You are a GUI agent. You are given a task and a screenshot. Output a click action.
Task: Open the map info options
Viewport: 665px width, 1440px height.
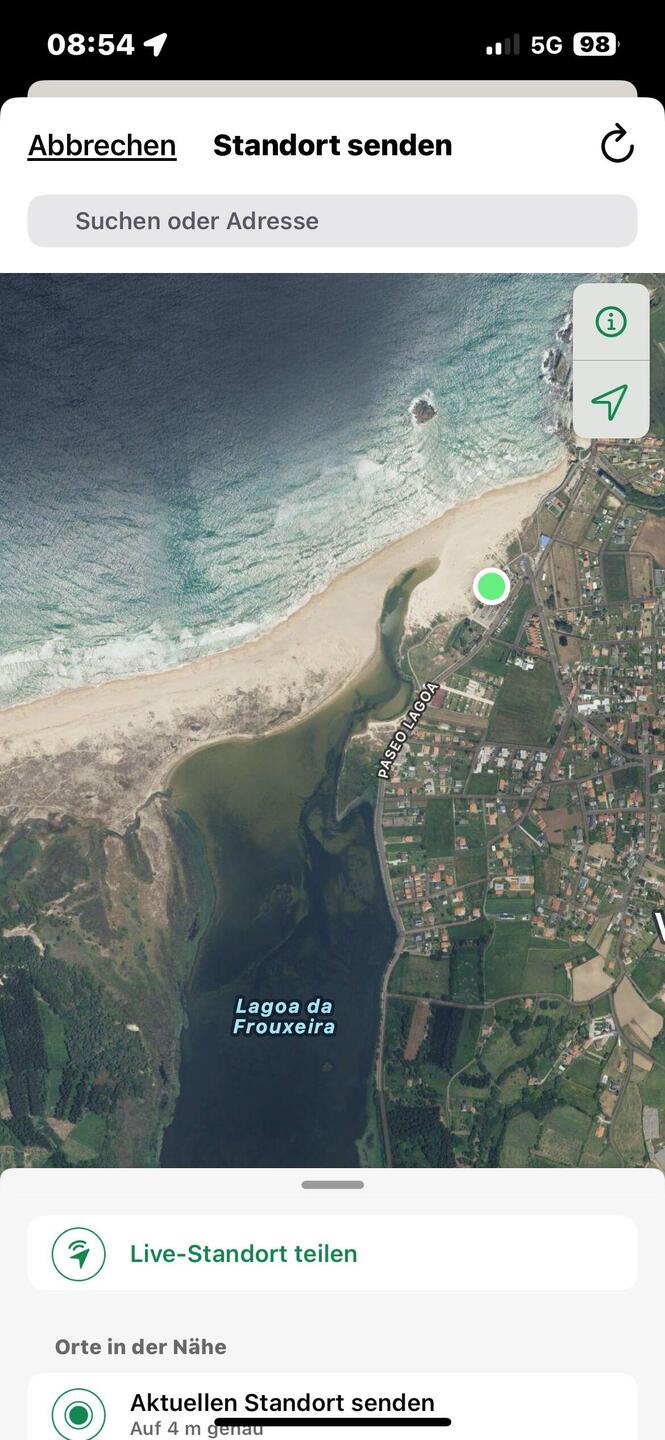610,322
